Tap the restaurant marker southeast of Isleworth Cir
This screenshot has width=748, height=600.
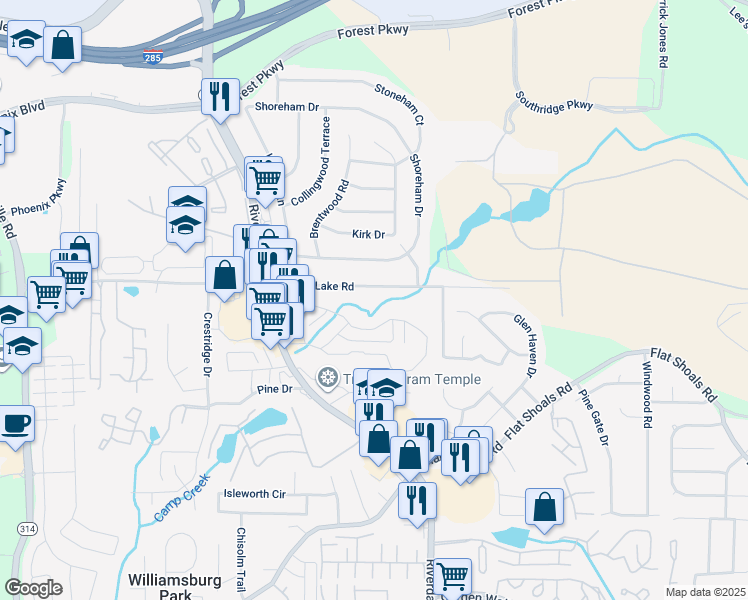(417, 501)
